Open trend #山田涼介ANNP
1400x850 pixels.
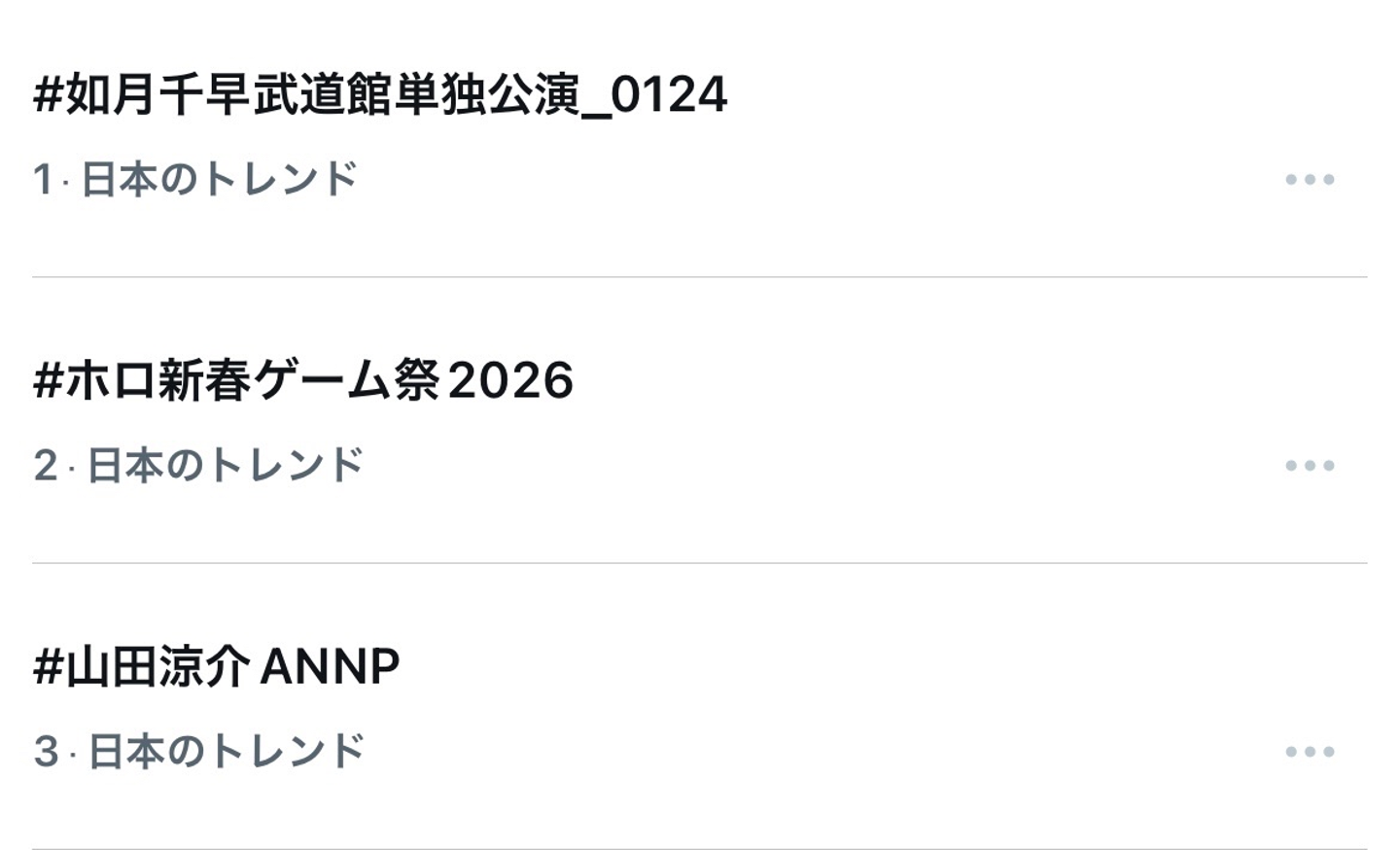point(217,667)
